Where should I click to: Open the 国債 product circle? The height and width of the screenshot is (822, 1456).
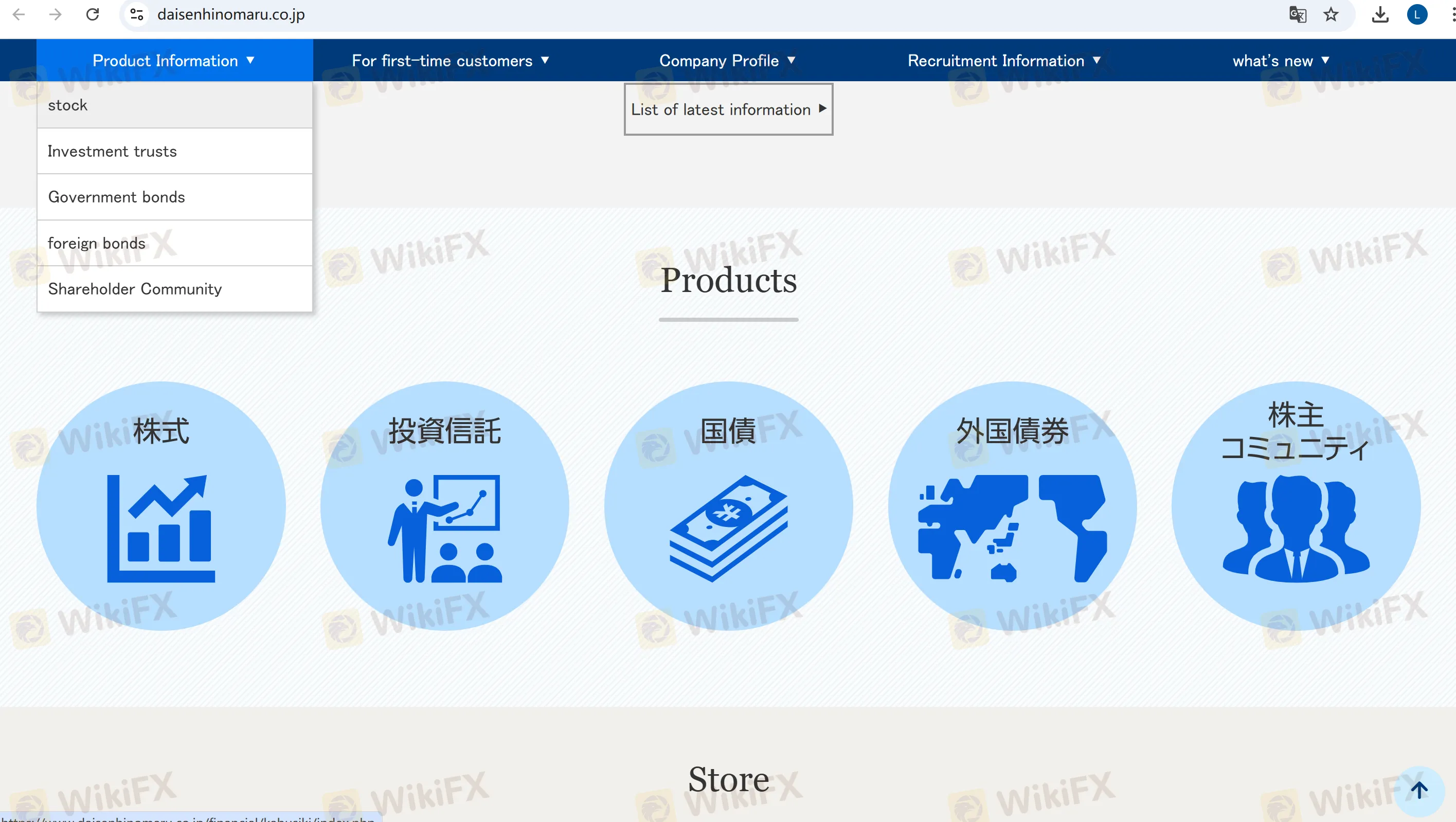(728, 506)
